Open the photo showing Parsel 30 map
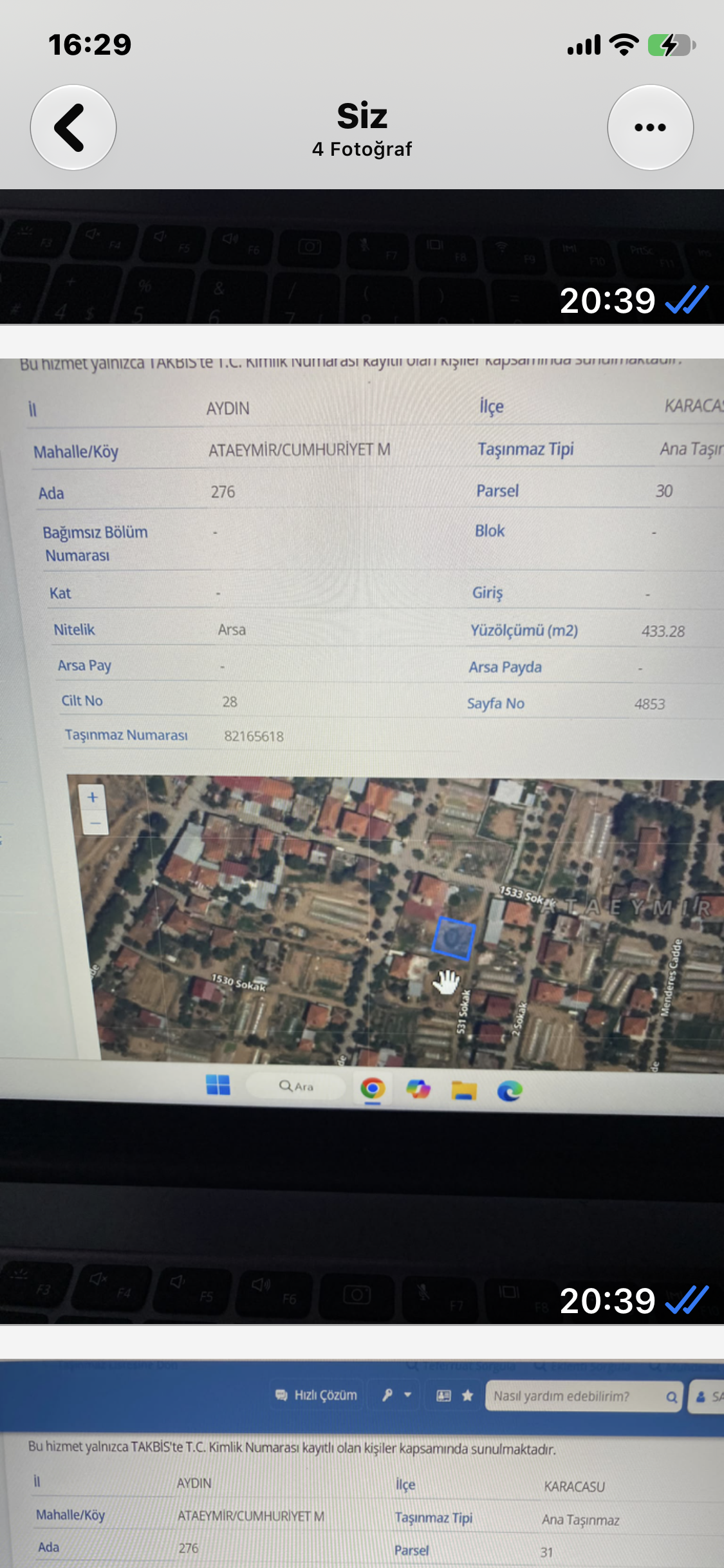 point(362,841)
